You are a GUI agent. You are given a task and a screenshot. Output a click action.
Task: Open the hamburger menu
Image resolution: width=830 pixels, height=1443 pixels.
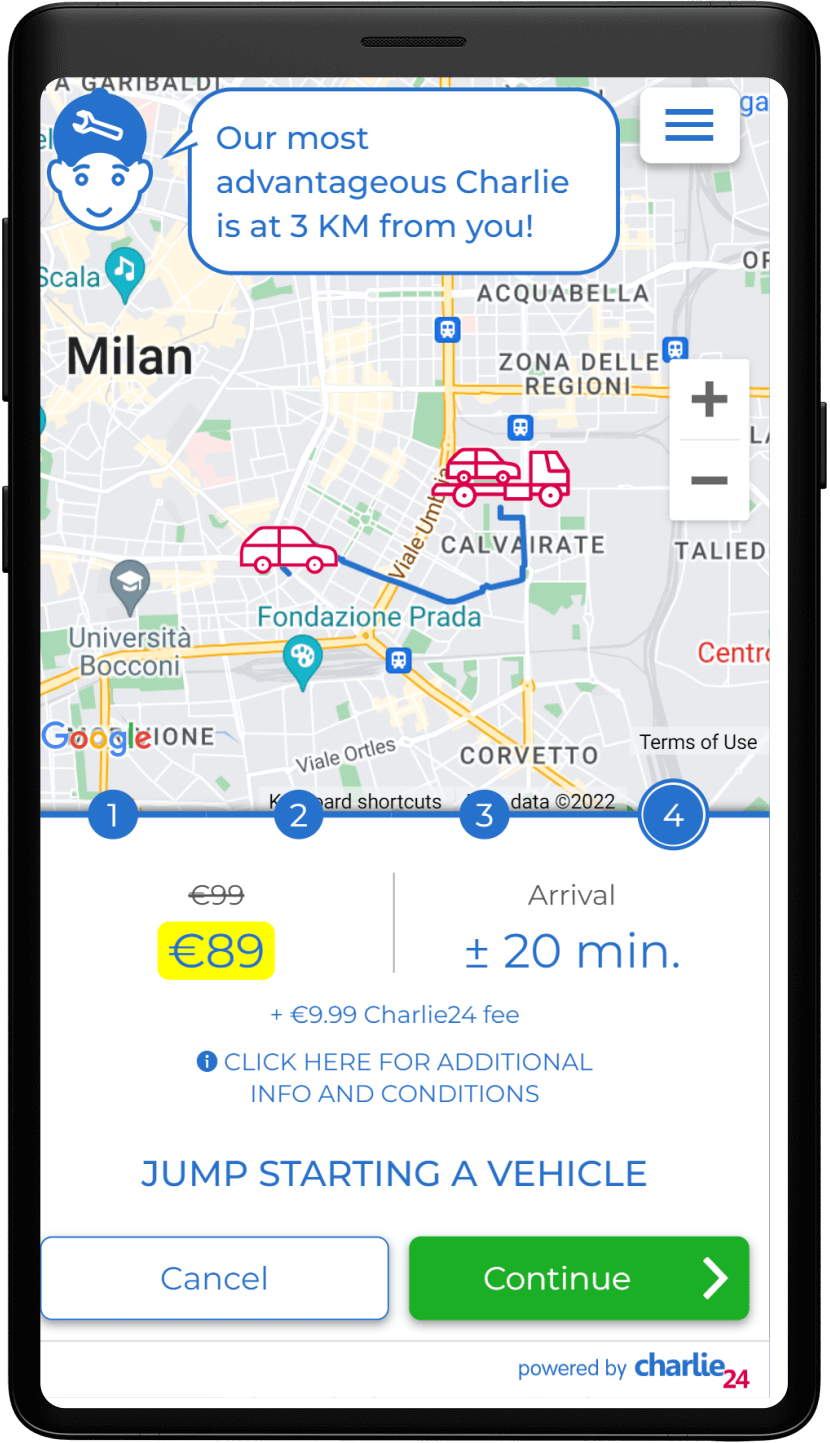click(689, 125)
